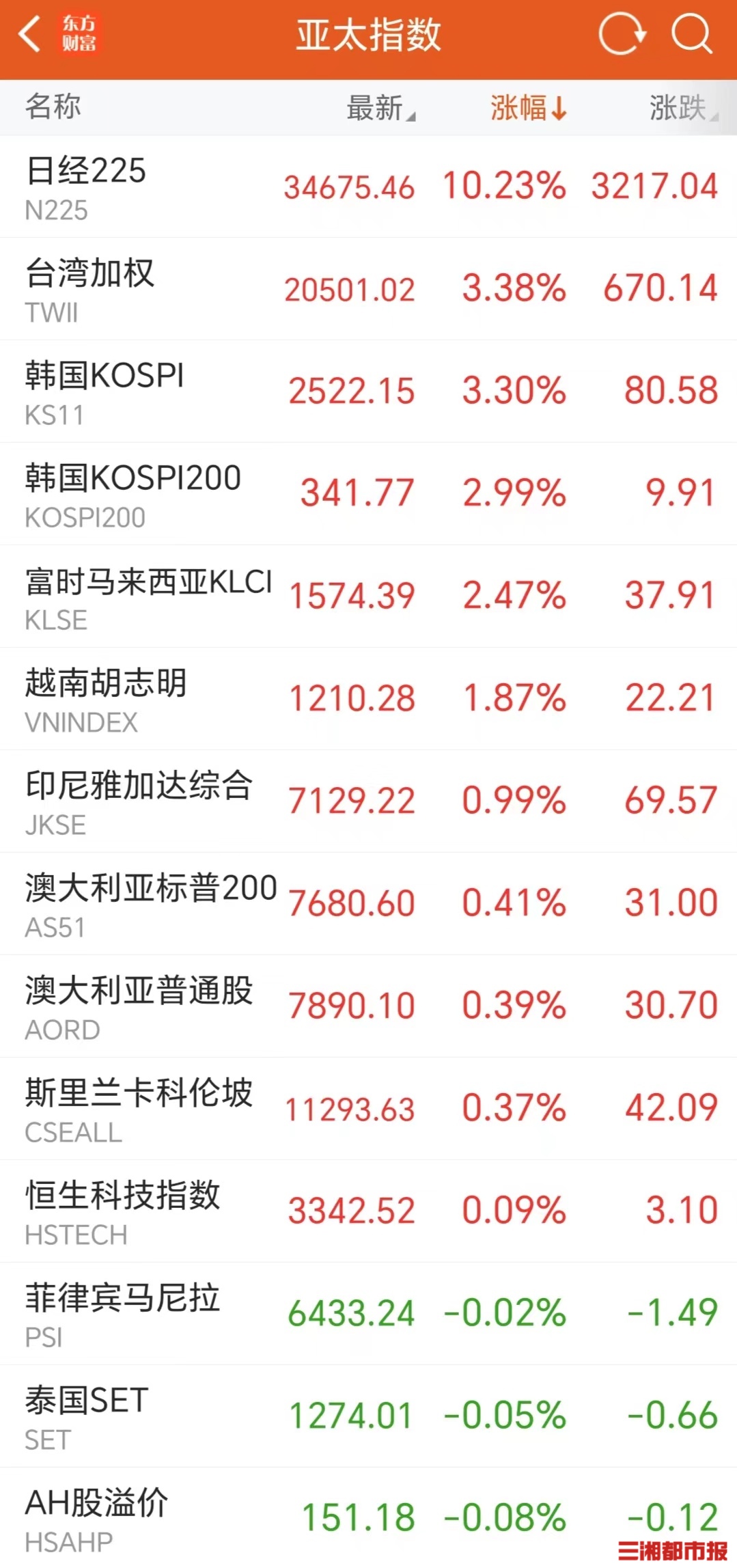Go back using the top-left arrow
Screen dimensions: 737x1568
click(30, 34)
